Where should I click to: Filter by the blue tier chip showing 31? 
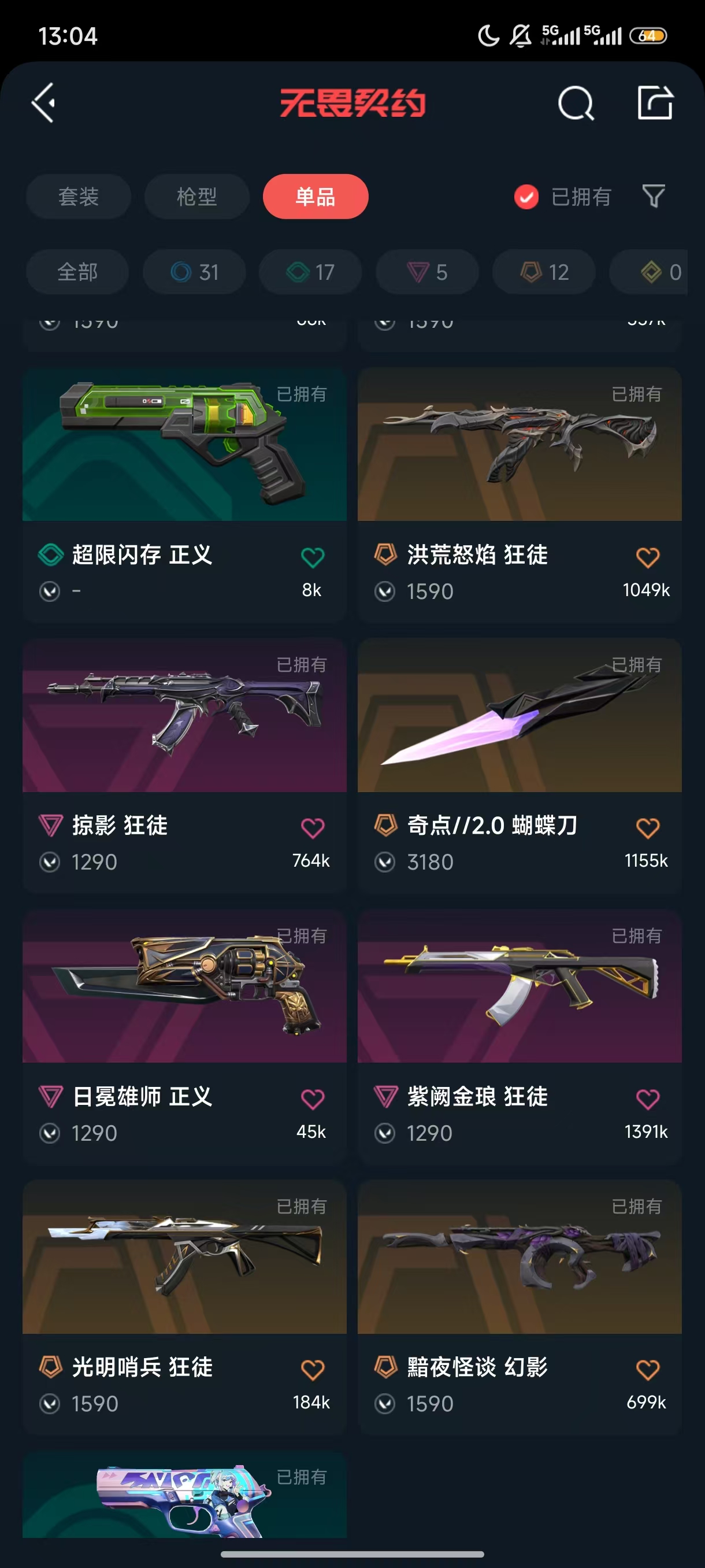pos(194,272)
